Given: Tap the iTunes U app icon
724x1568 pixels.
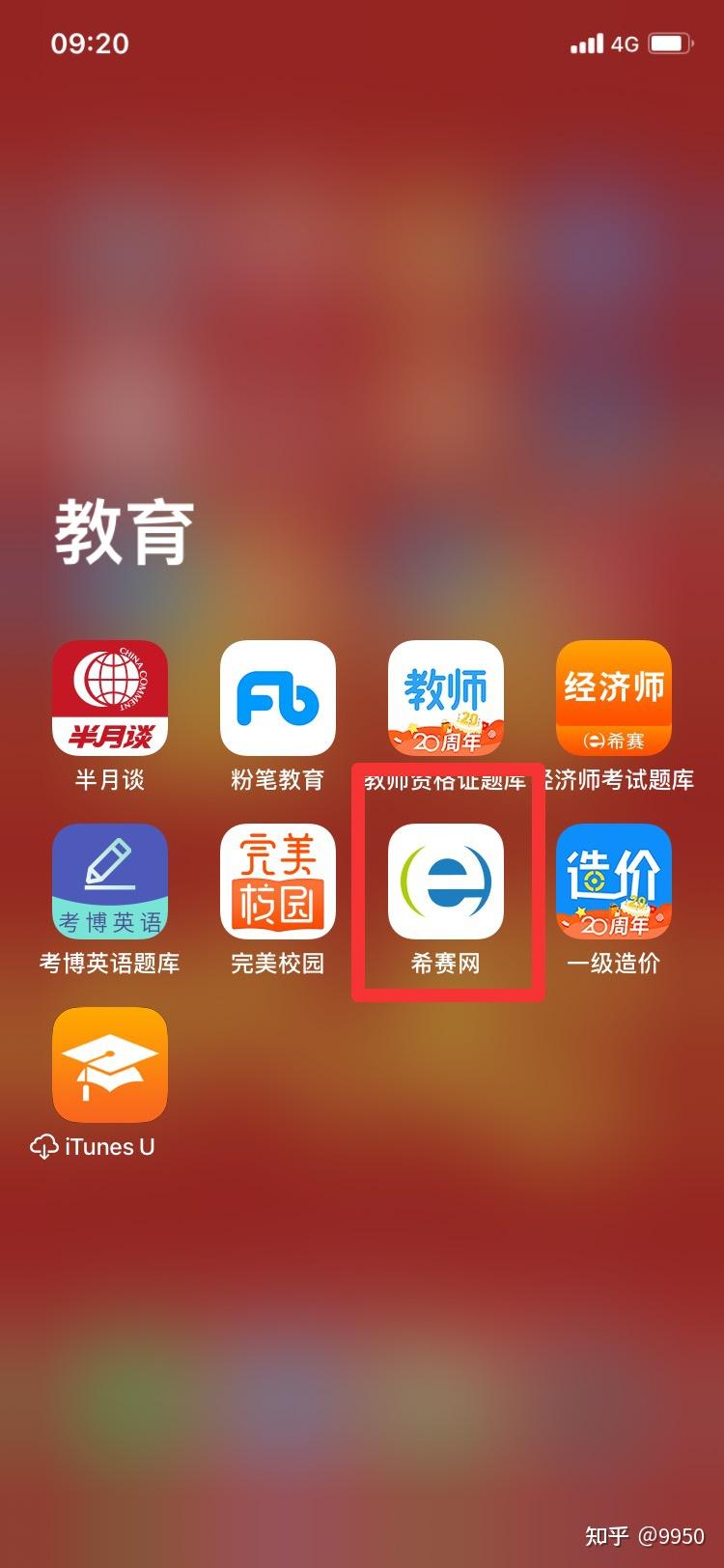Looking at the screenshot, I should [x=109, y=1064].
